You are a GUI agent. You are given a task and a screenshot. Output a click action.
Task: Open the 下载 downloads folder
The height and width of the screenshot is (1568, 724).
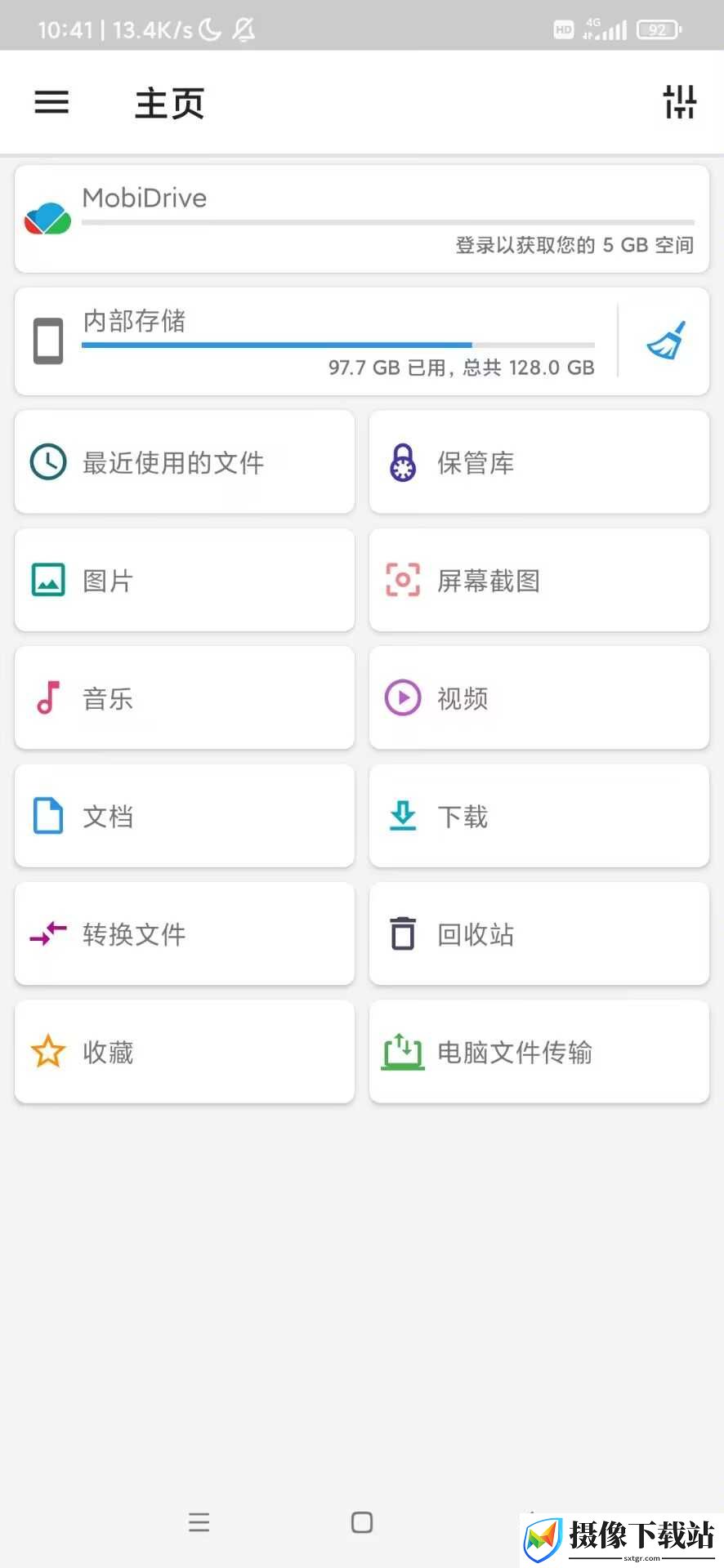(x=539, y=816)
